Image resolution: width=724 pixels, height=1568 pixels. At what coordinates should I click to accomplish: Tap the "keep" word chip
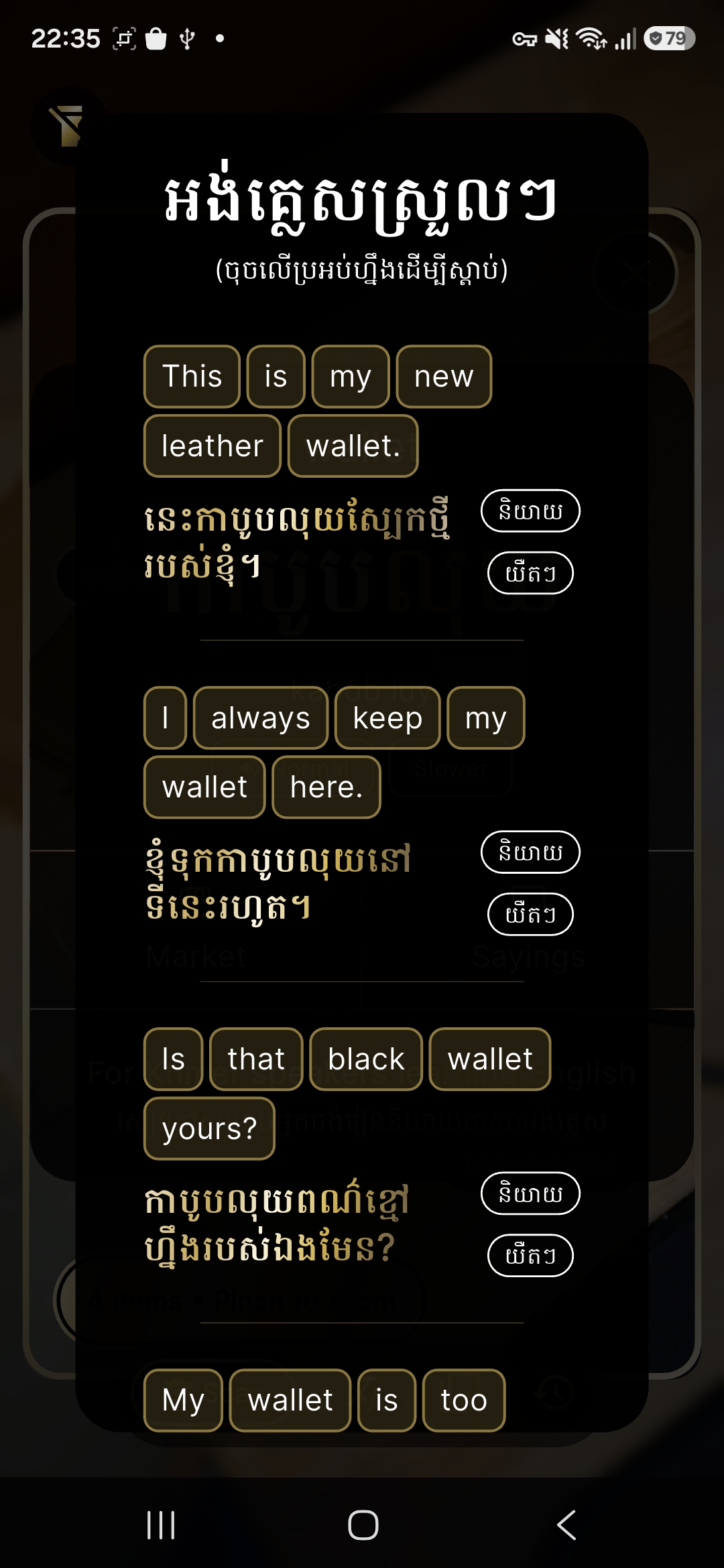tap(387, 718)
